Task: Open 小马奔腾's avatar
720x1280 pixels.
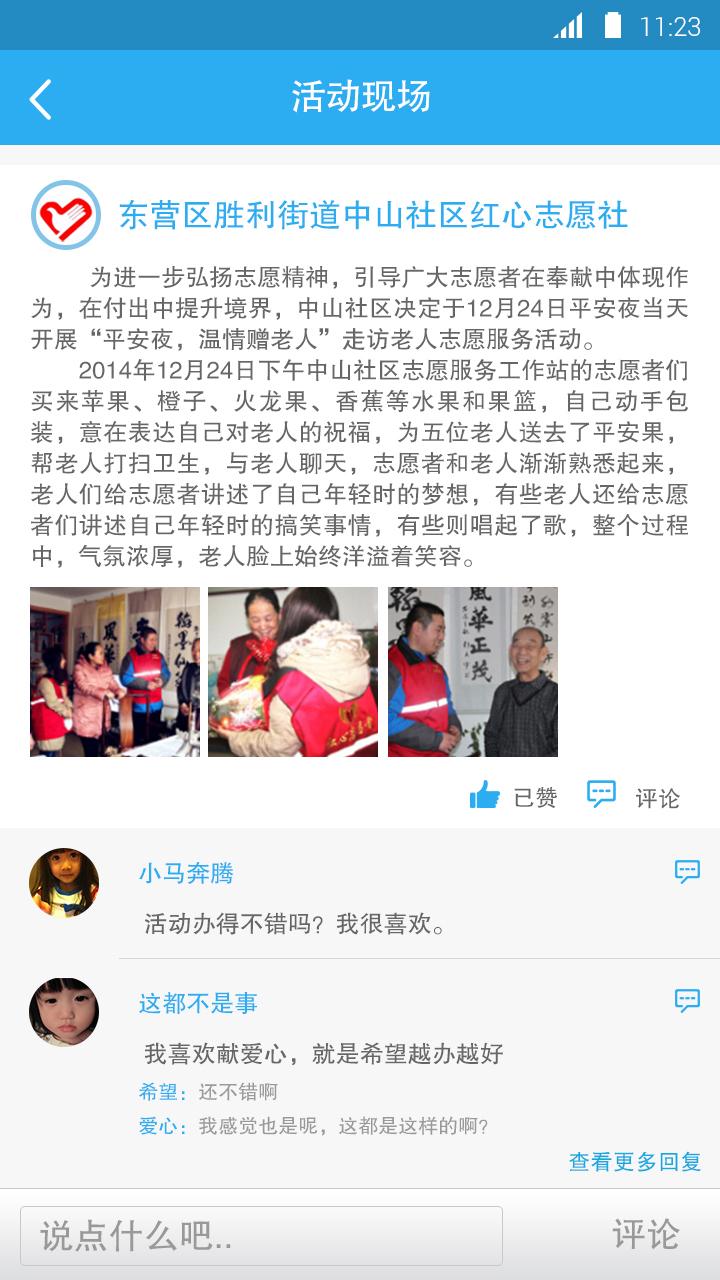Action: pos(64,882)
